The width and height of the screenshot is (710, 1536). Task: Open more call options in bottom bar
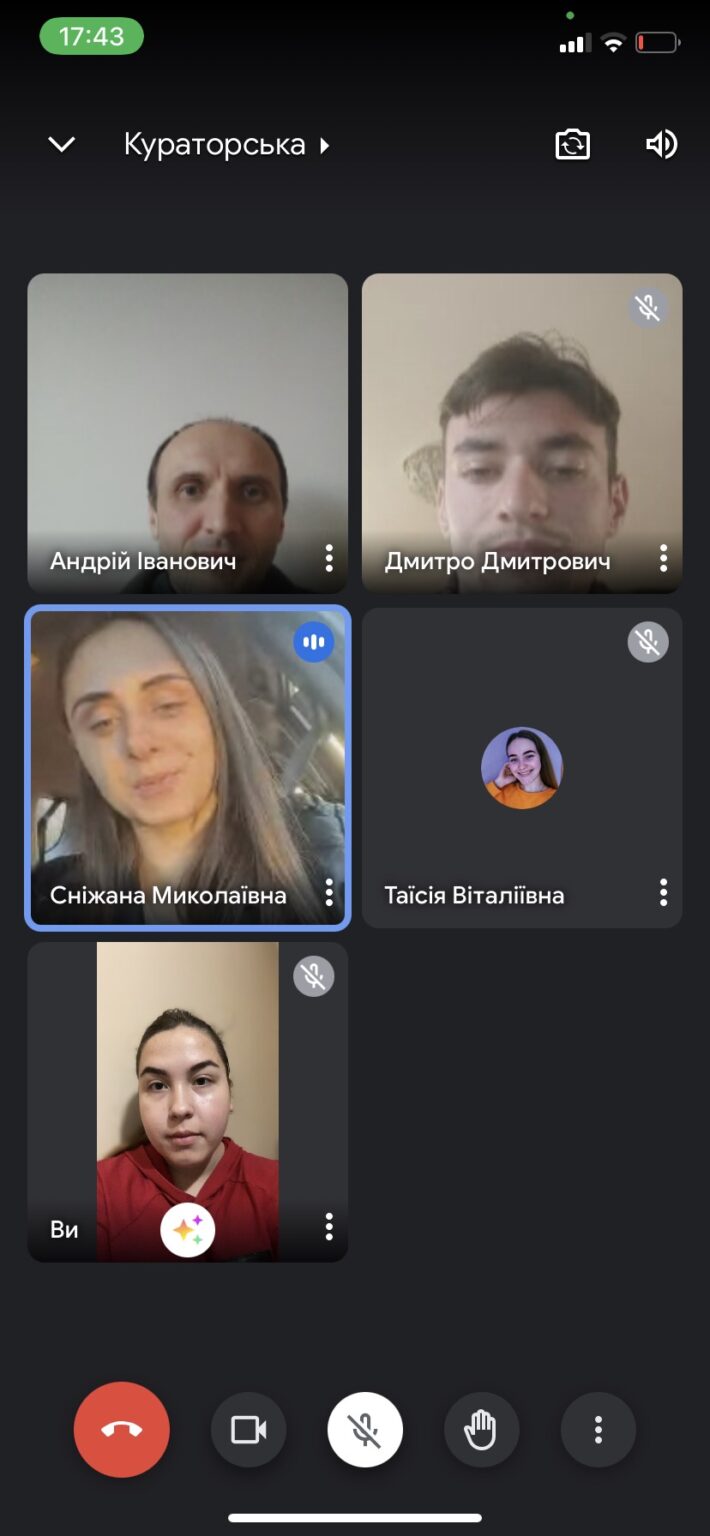598,1430
